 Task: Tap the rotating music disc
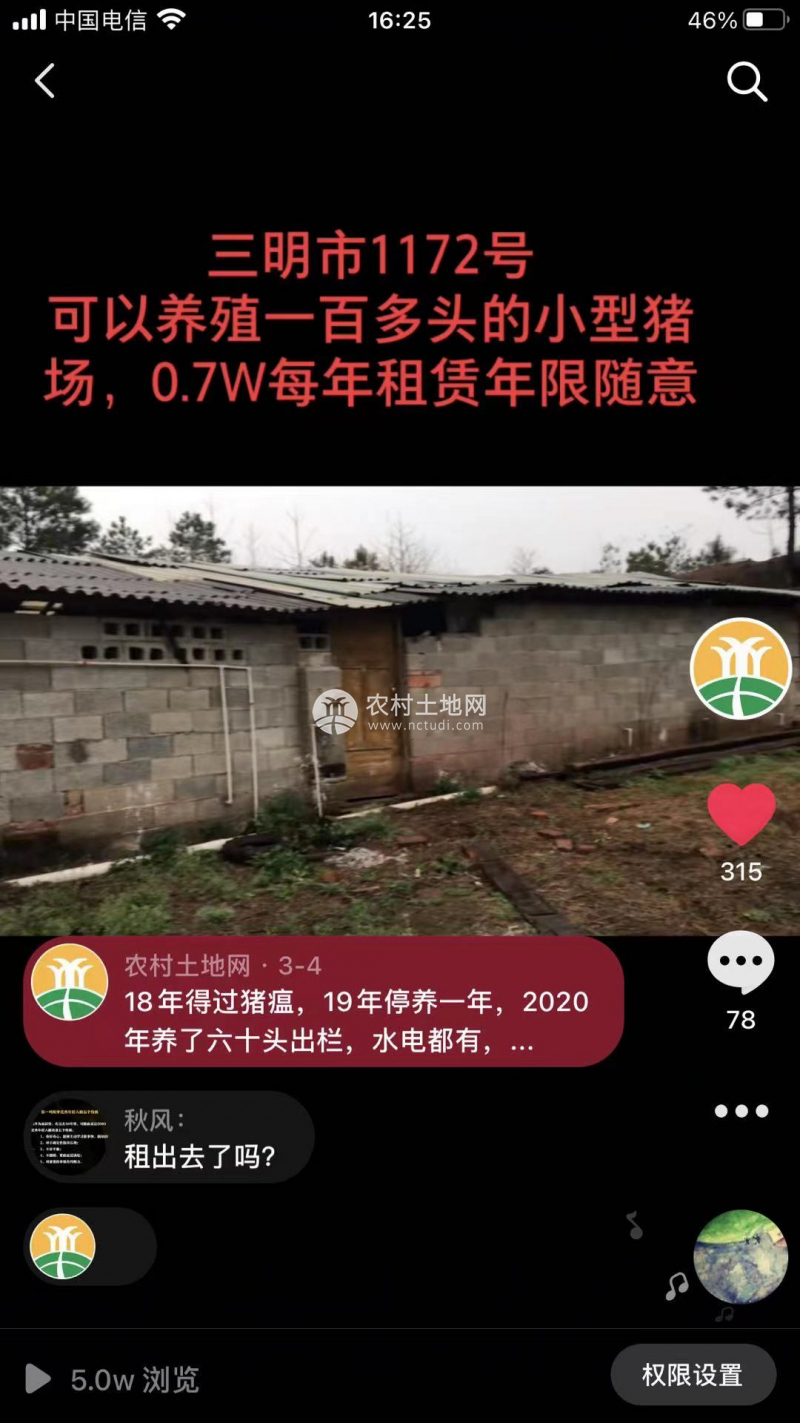[741, 1257]
